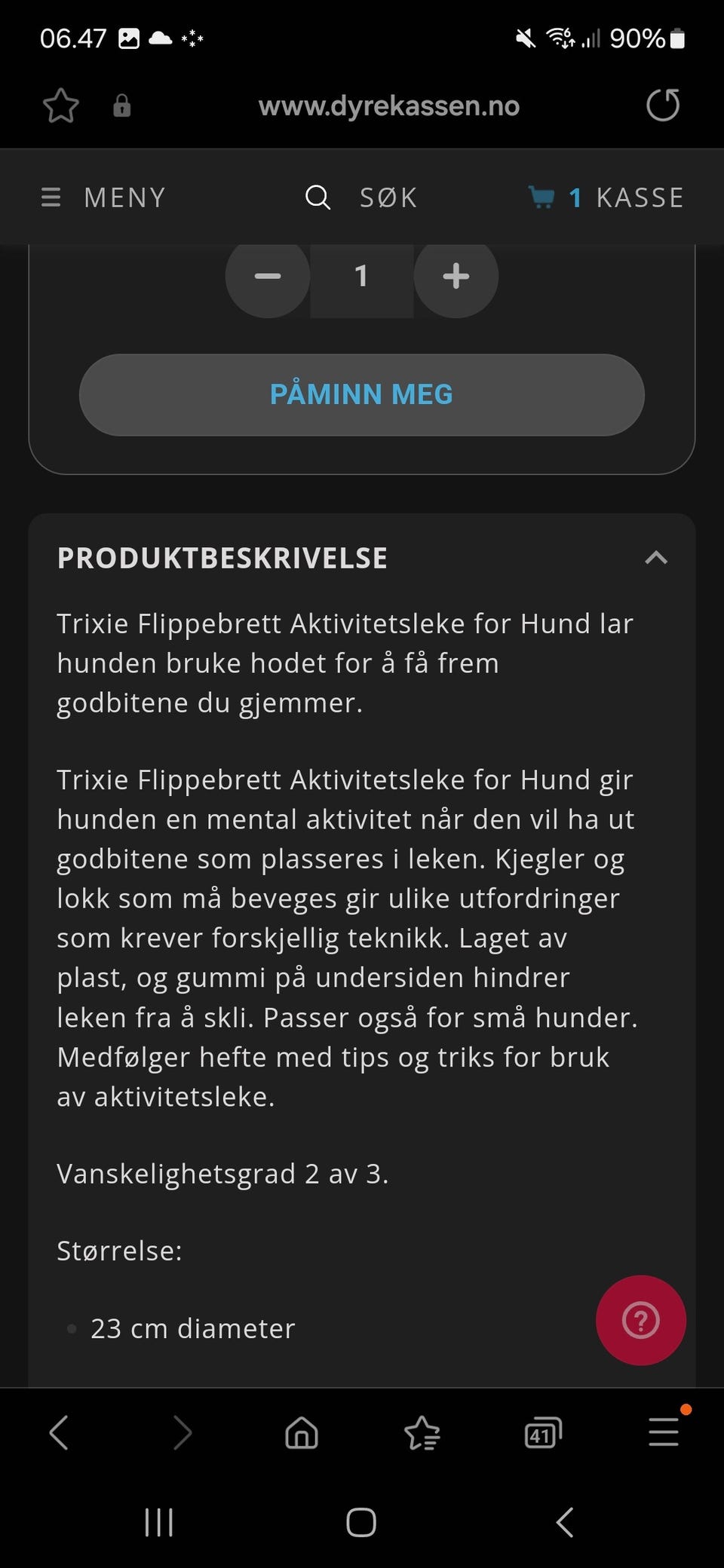Open the search function via magnifier icon
This screenshot has width=724, height=1568.
click(x=317, y=197)
